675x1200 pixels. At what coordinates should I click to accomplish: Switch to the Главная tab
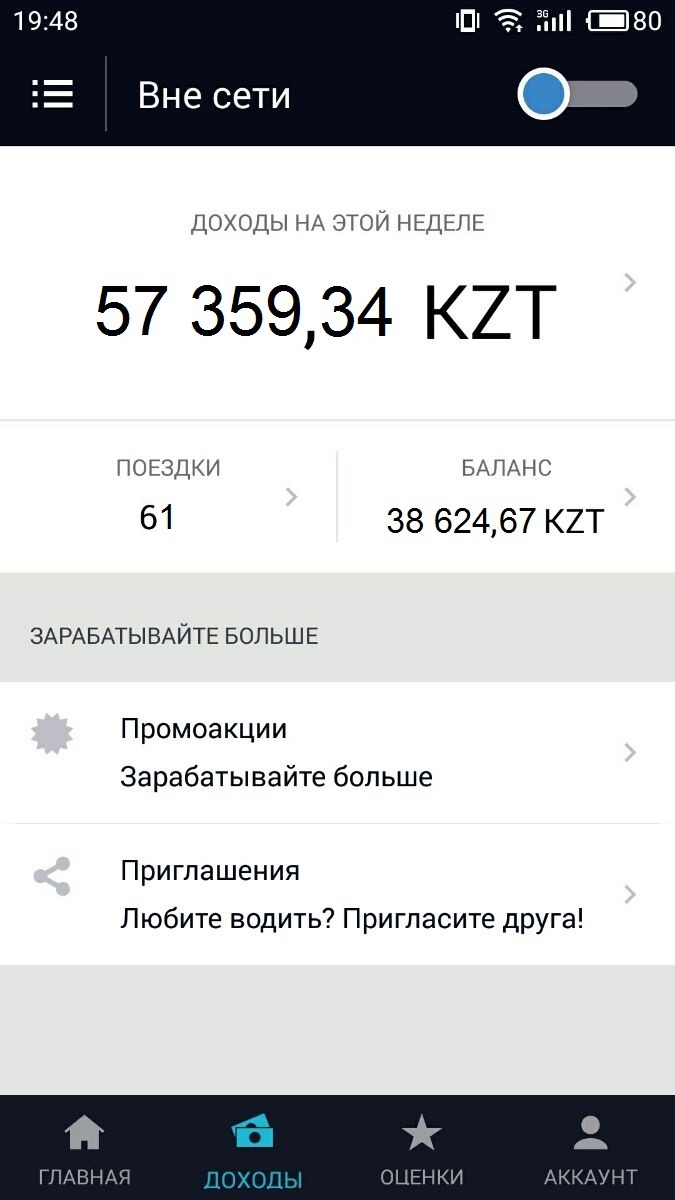(x=84, y=1150)
